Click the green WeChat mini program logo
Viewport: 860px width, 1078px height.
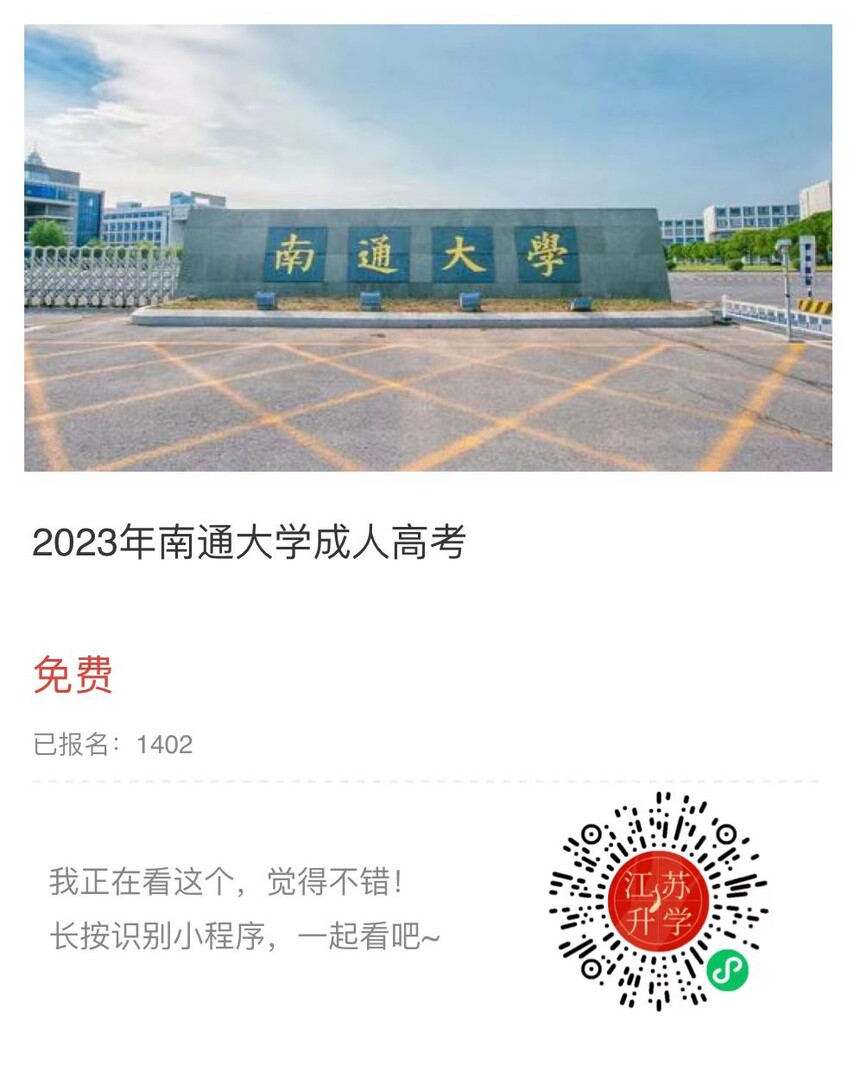pos(729,967)
